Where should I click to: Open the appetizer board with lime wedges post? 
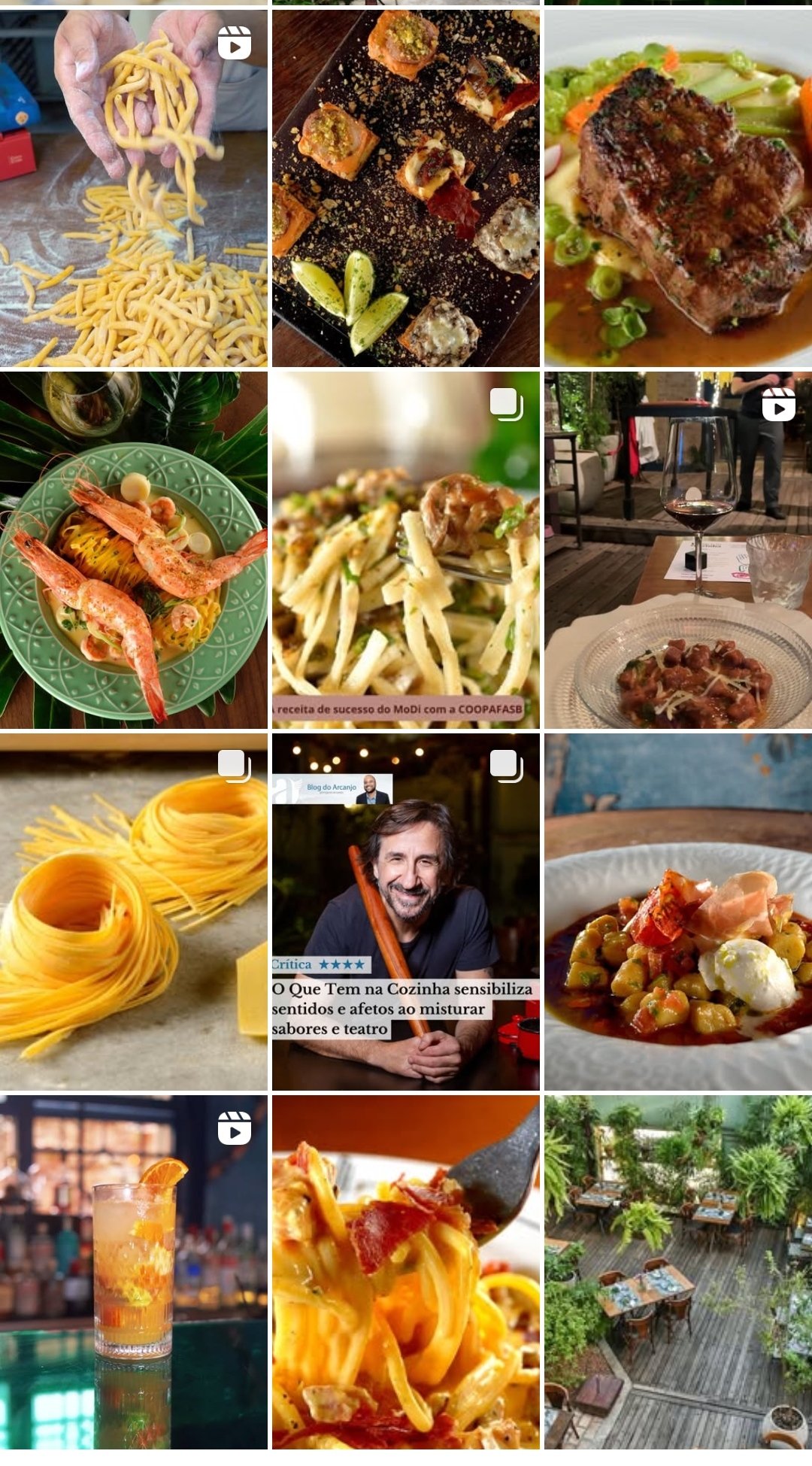point(406,188)
